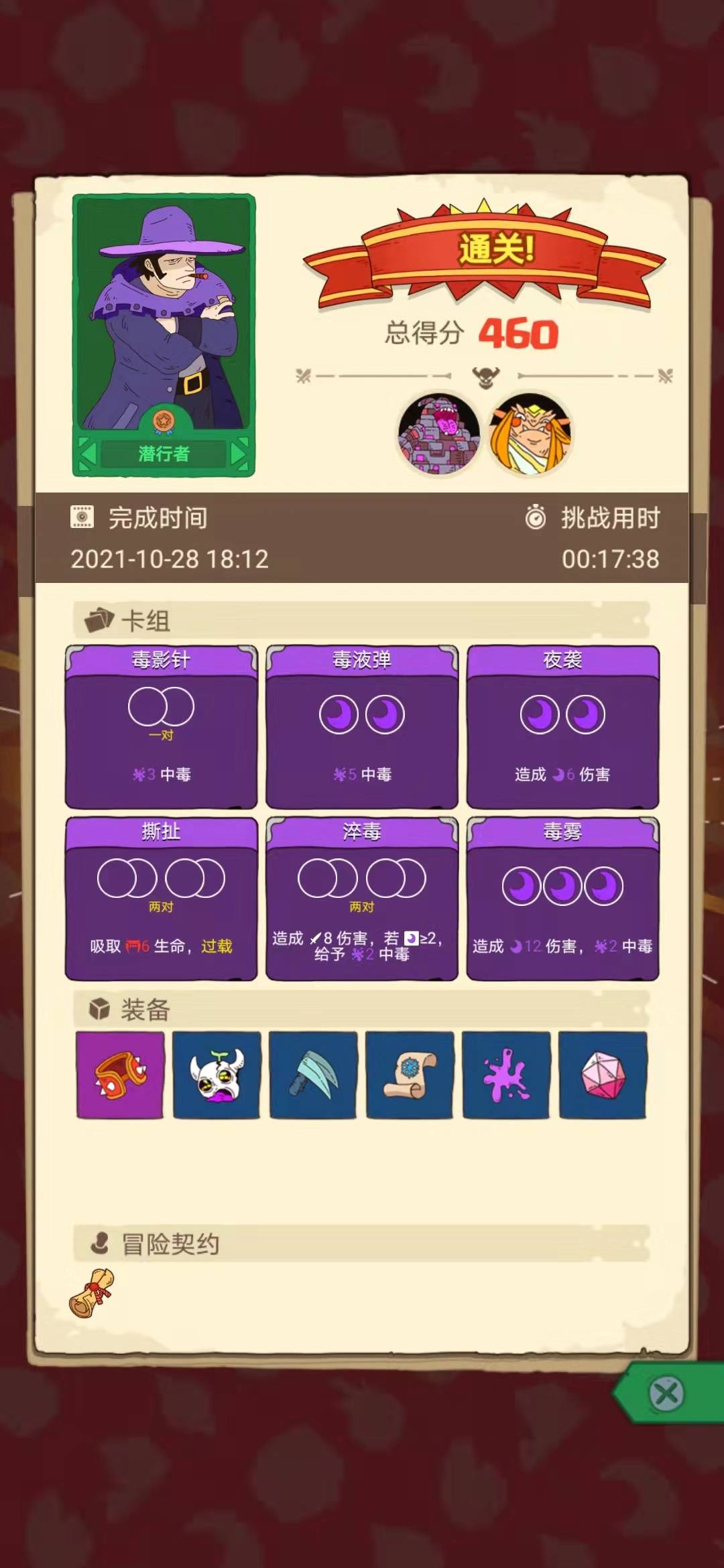This screenshot has width=724, height=1568.
Task: View the horned skull equipment item
Action: (217, 1075)
